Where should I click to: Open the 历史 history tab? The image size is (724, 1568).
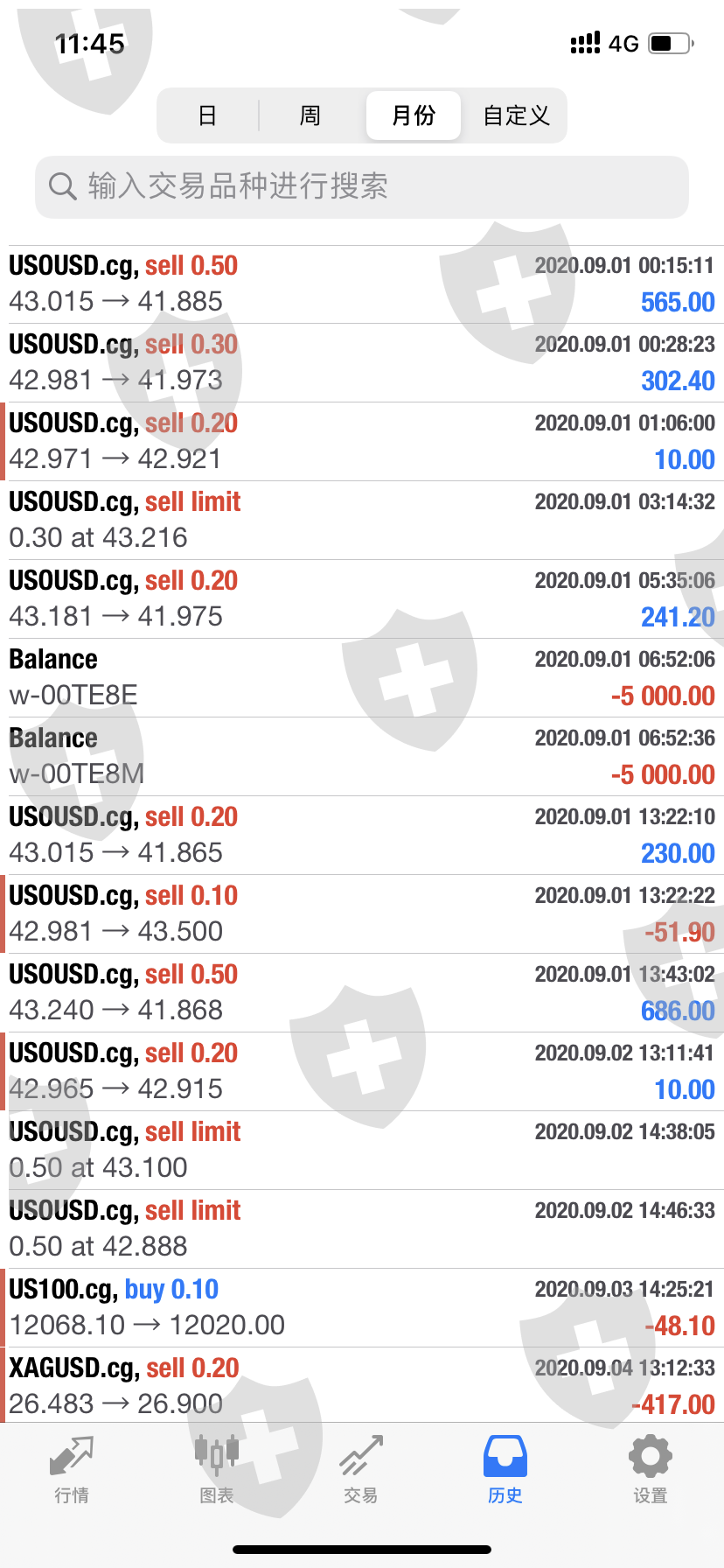tap(505, 1470)
